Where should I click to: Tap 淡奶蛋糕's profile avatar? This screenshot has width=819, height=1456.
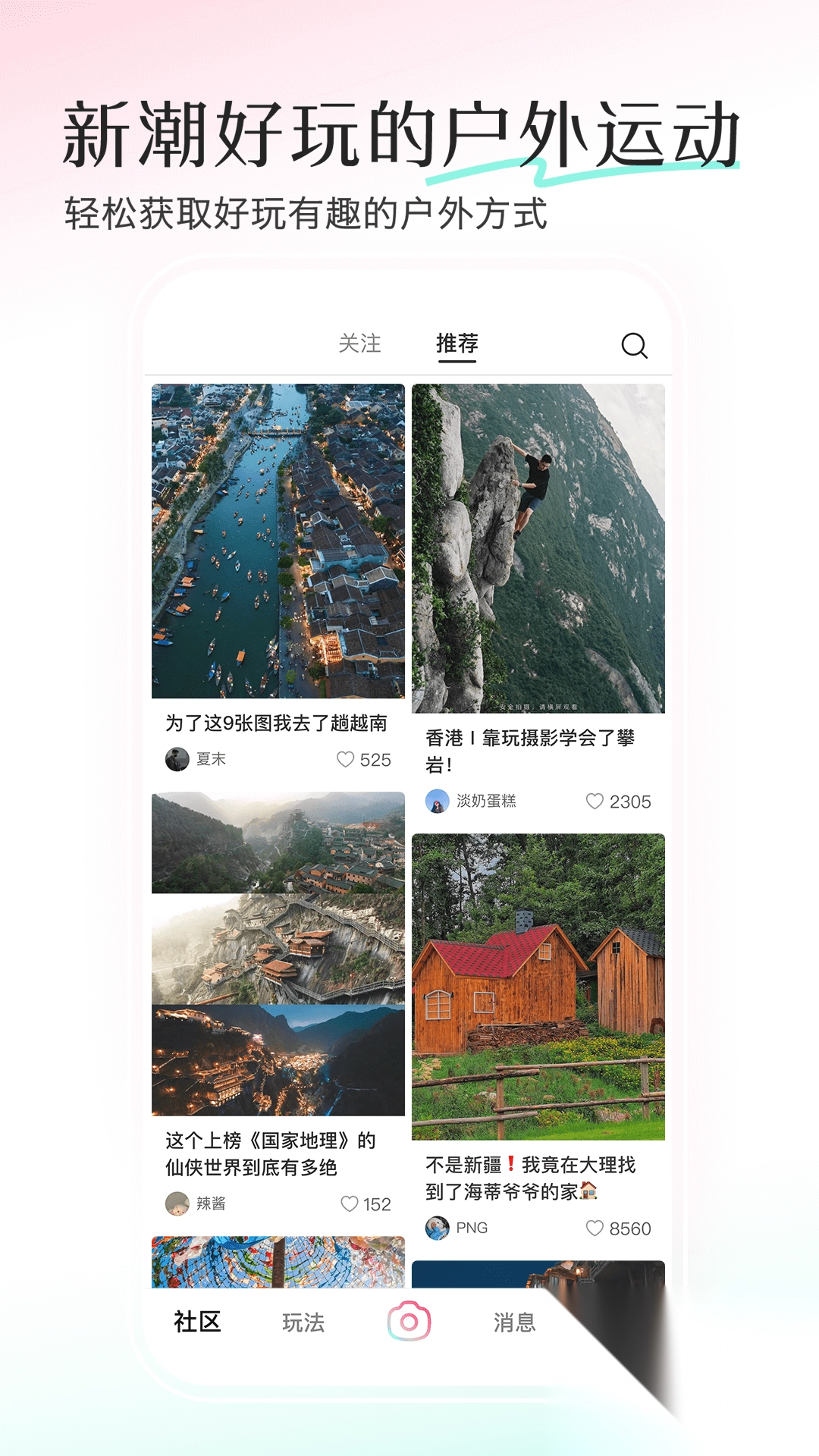[438, 801]
